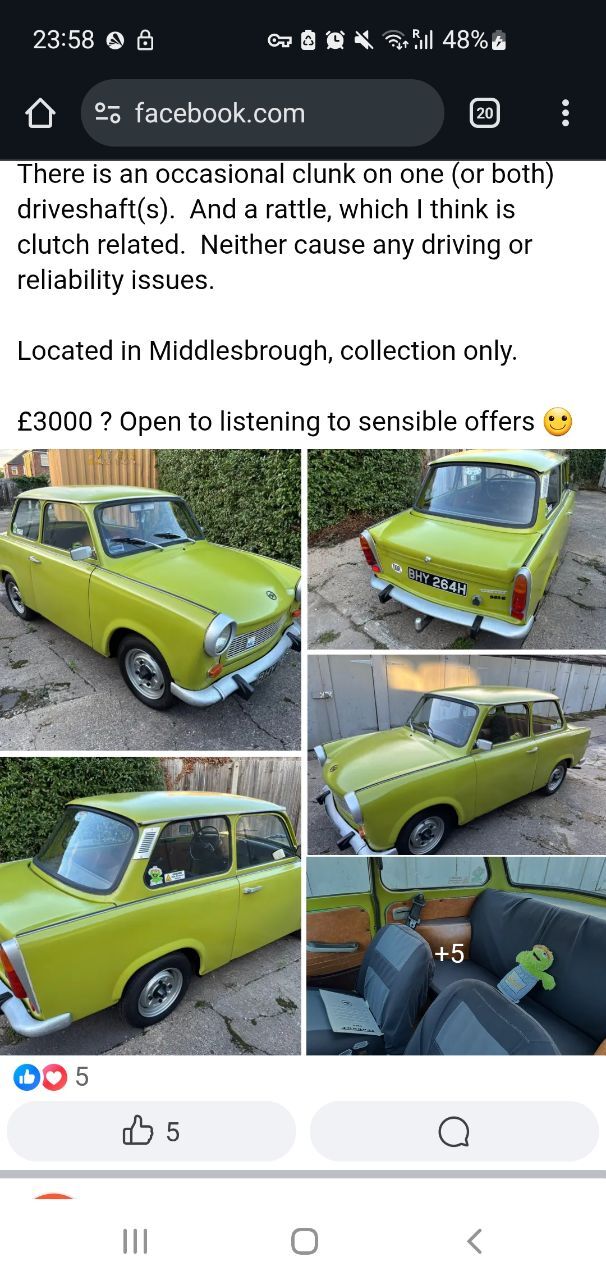Open the browser overflow menu
The height and width of the screenshot is (1280, 606).
click(x=565, y=113)
